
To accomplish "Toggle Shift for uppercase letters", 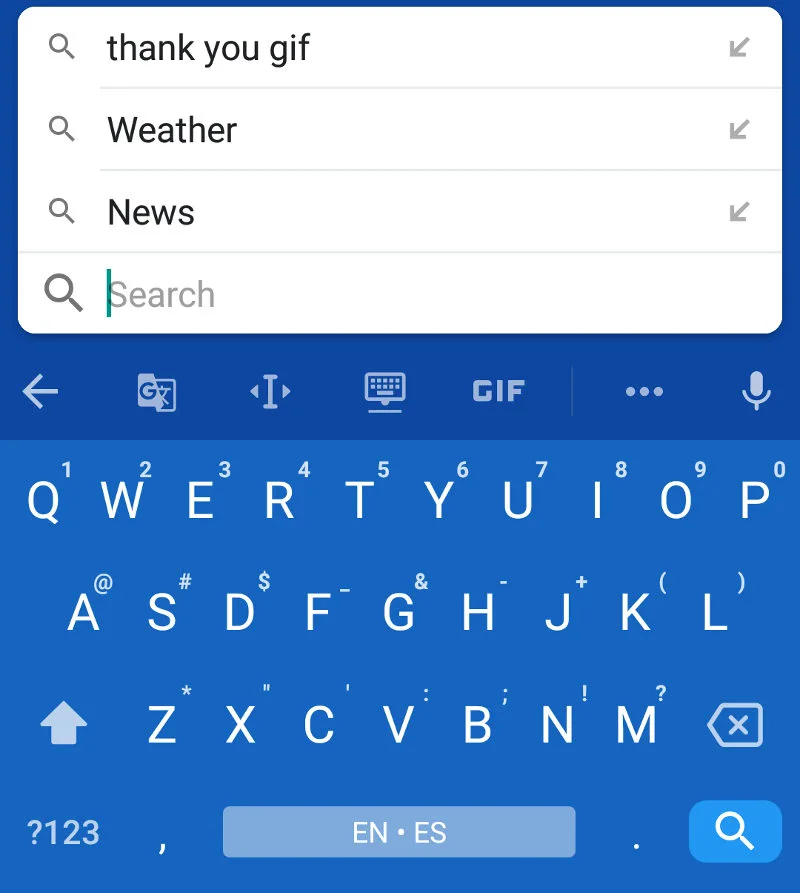I will click(x=62, y=722).
